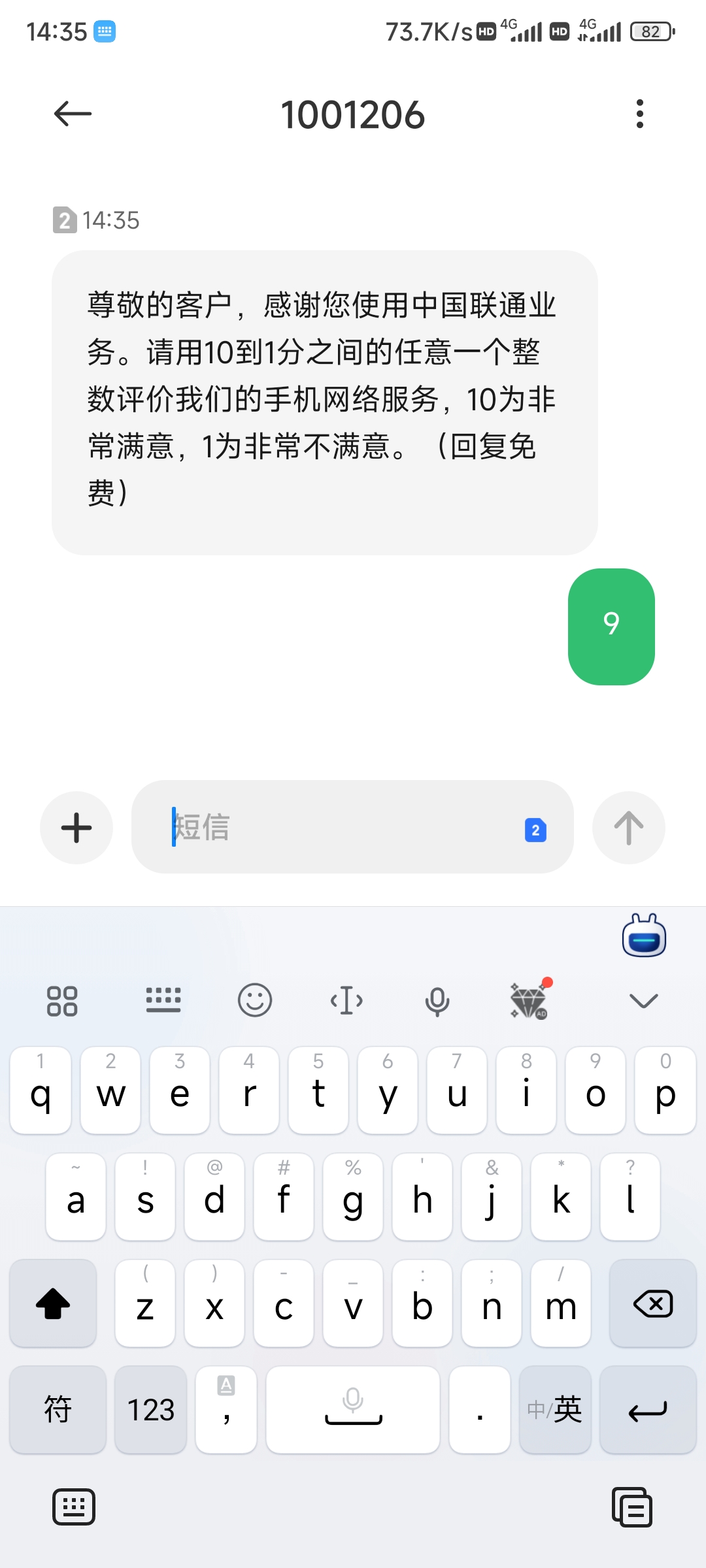
Task: Send the message with the arrow button
Action: click(x=628, y=828)
